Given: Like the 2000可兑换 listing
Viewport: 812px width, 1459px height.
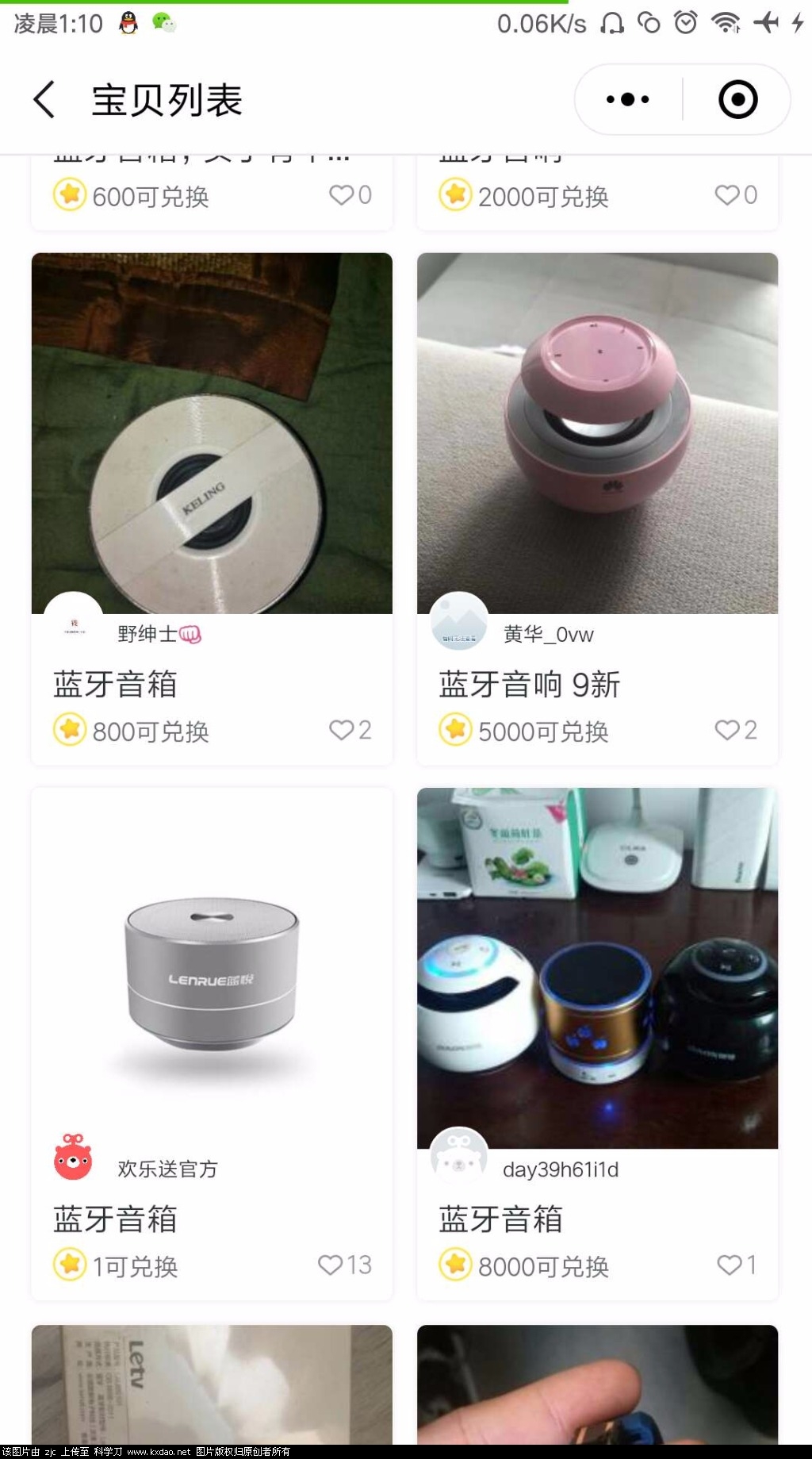Looking at the screenshot, I should [727, 195].
